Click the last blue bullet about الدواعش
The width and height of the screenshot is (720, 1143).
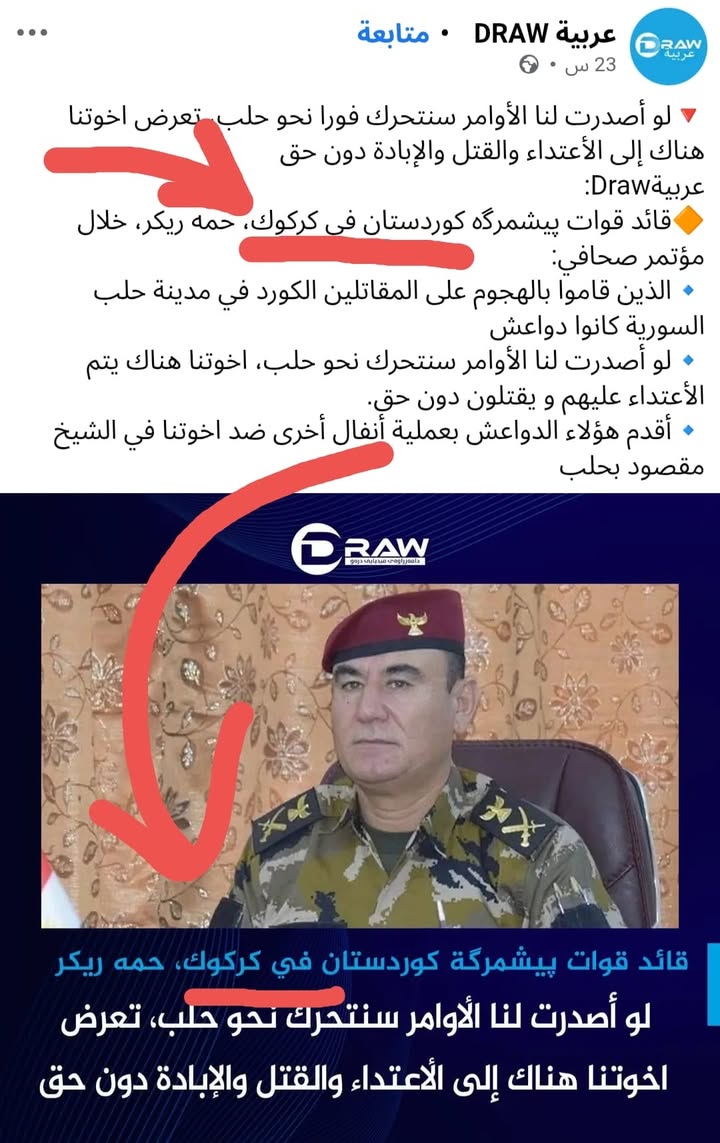(x=687, y=428)
